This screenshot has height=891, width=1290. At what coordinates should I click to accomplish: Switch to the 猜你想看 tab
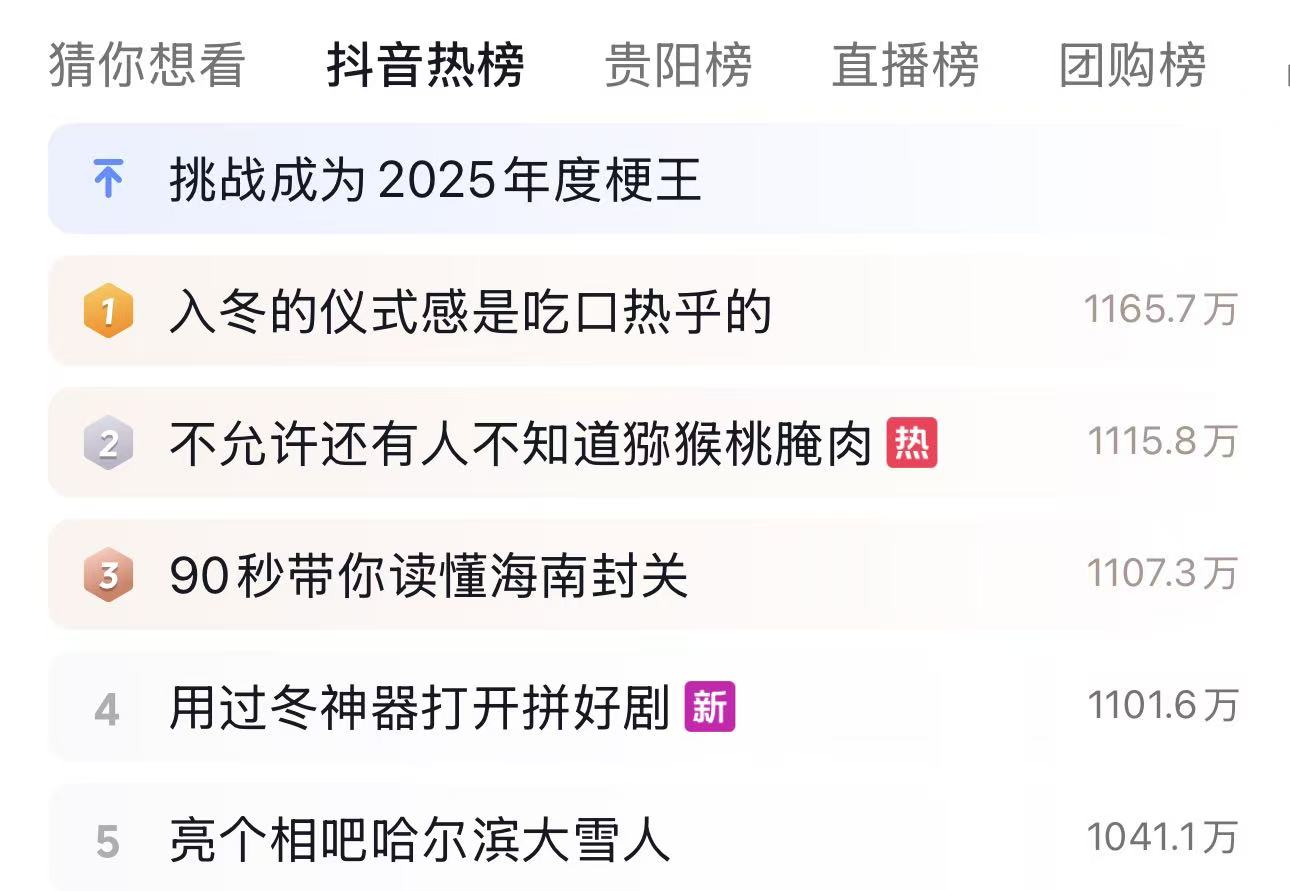(x=147, y=67)
